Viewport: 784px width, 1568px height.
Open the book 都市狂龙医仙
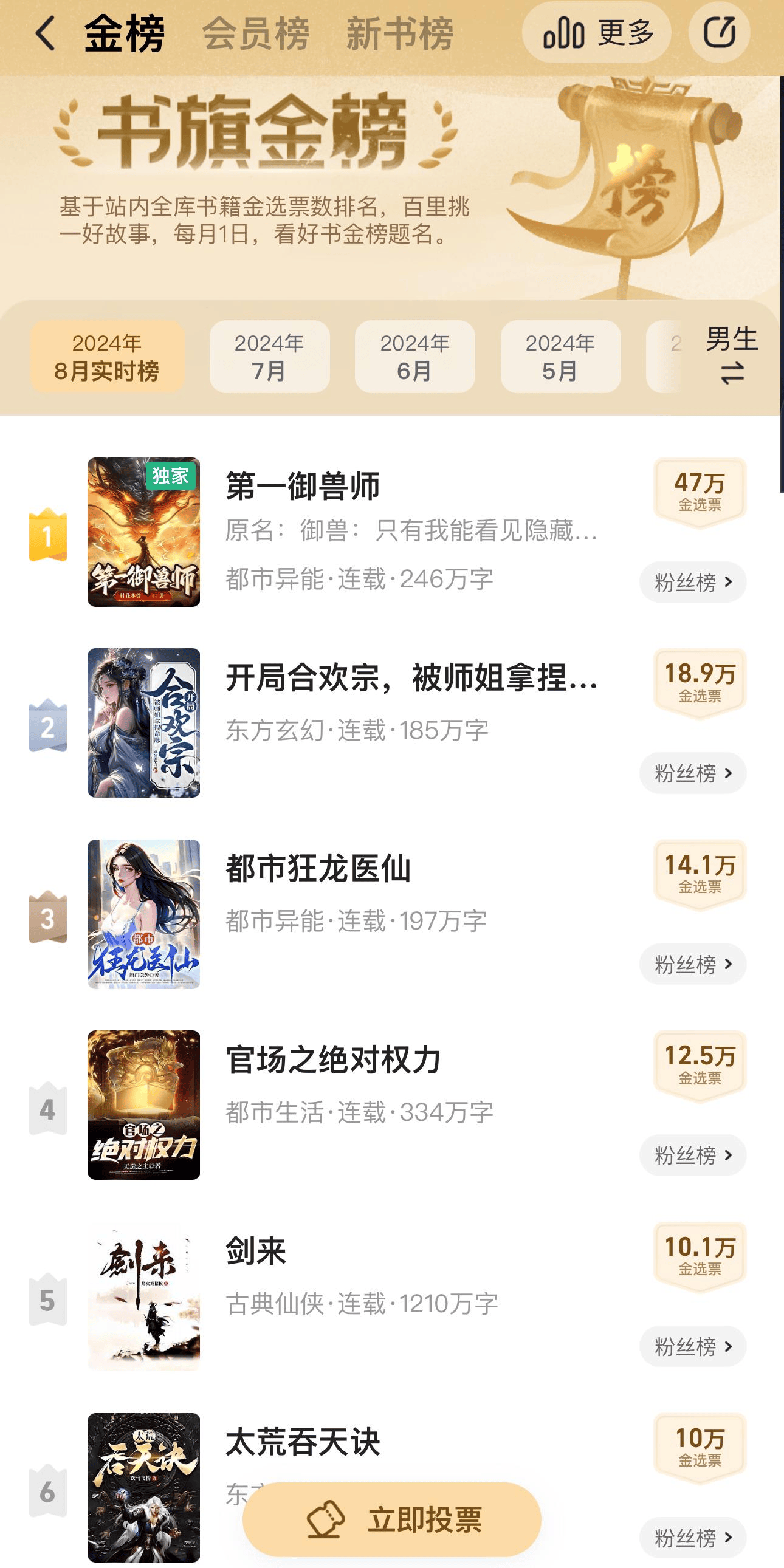318,868
